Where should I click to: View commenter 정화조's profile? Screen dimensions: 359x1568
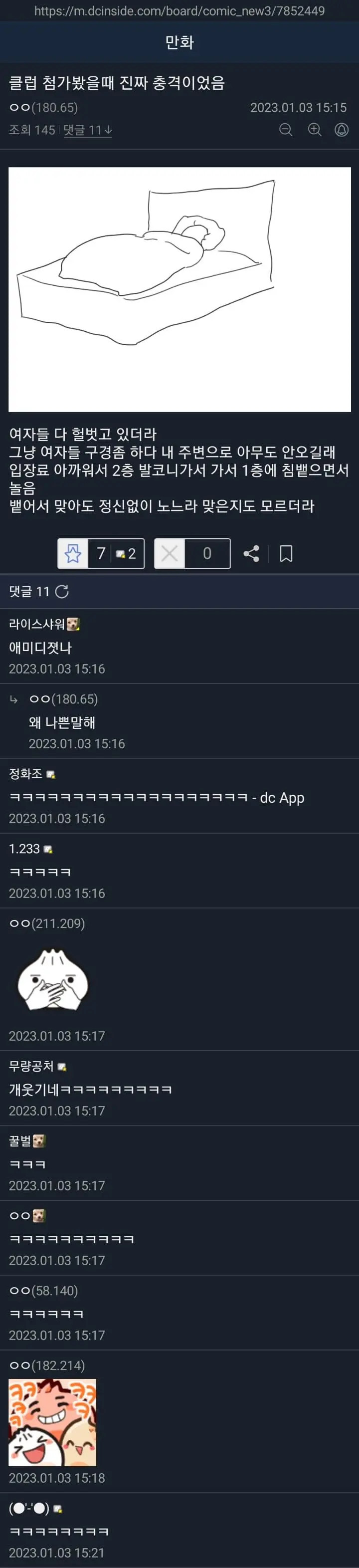click(26, 774)
